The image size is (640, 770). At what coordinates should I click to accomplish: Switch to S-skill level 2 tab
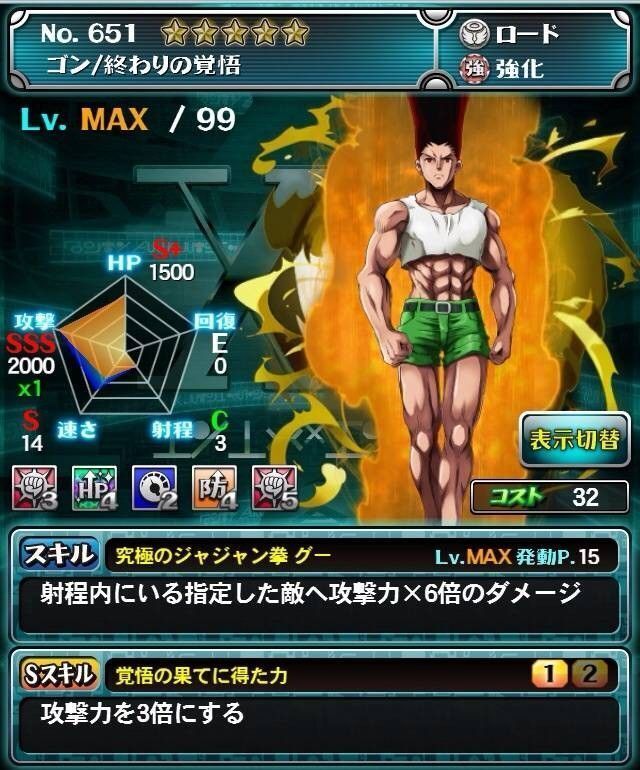click(x=590, y=674)
